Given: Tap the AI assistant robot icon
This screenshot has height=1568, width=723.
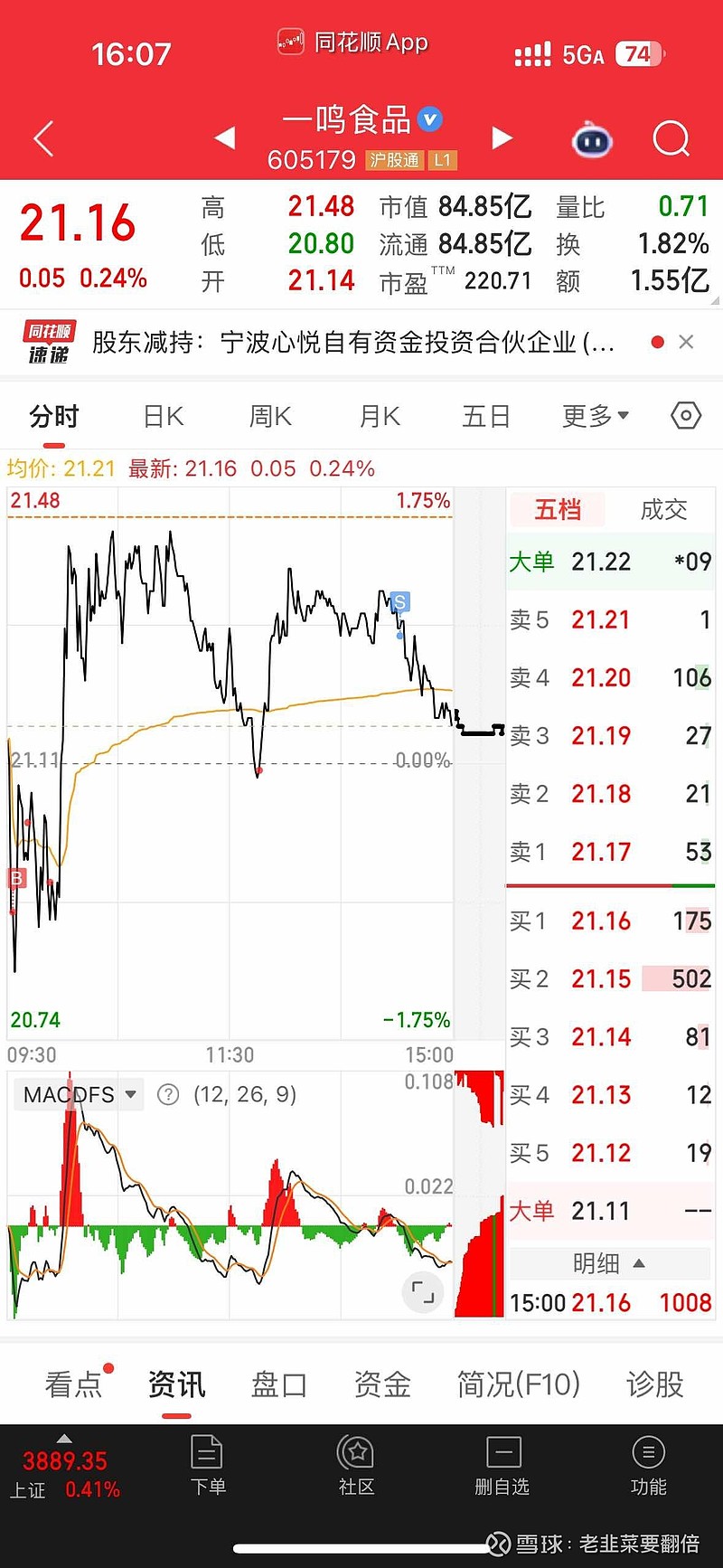Looking at the screenshot, I should click(x=592, y=138).
